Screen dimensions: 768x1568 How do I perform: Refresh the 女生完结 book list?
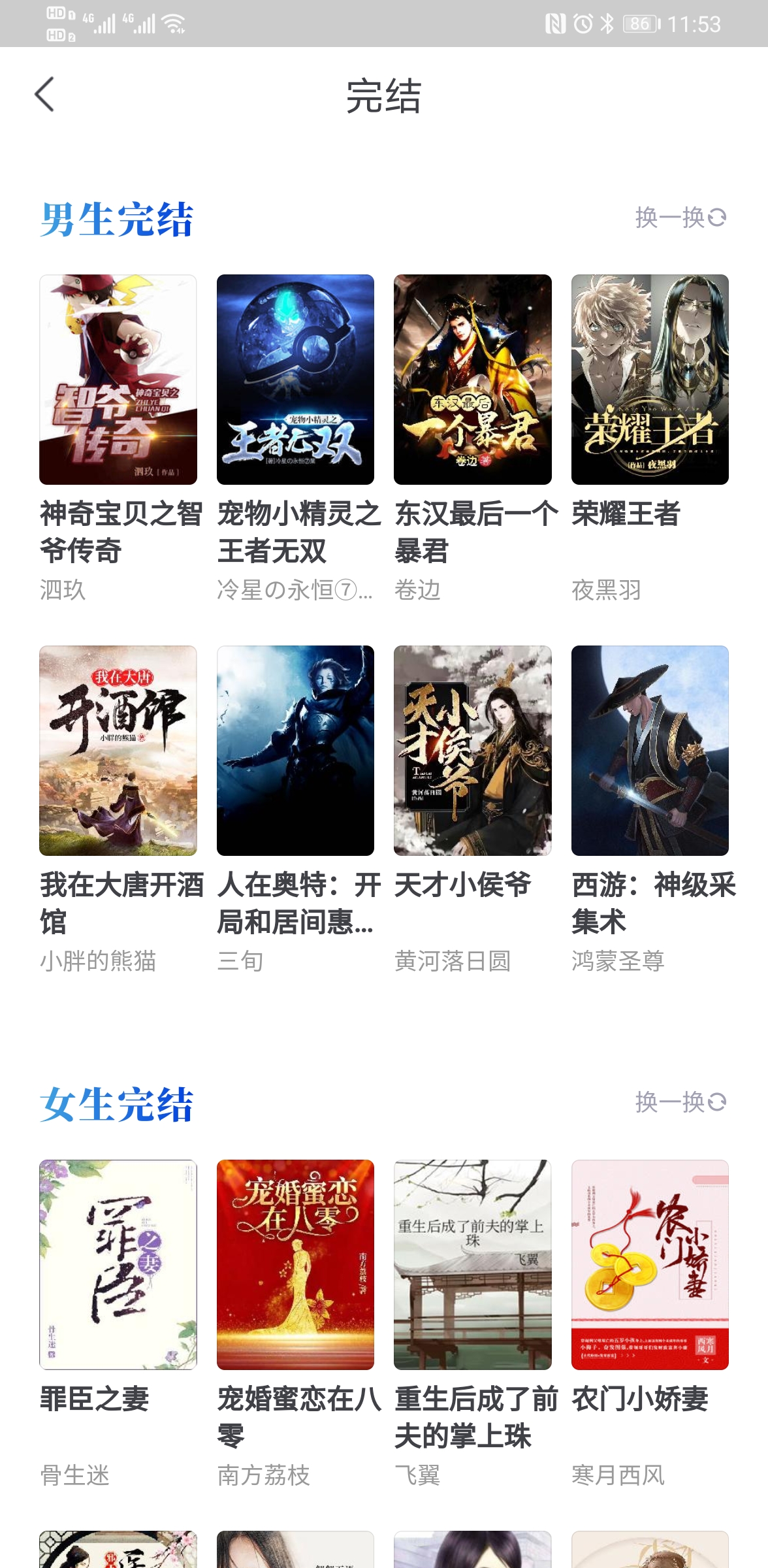coord(680,1102)
